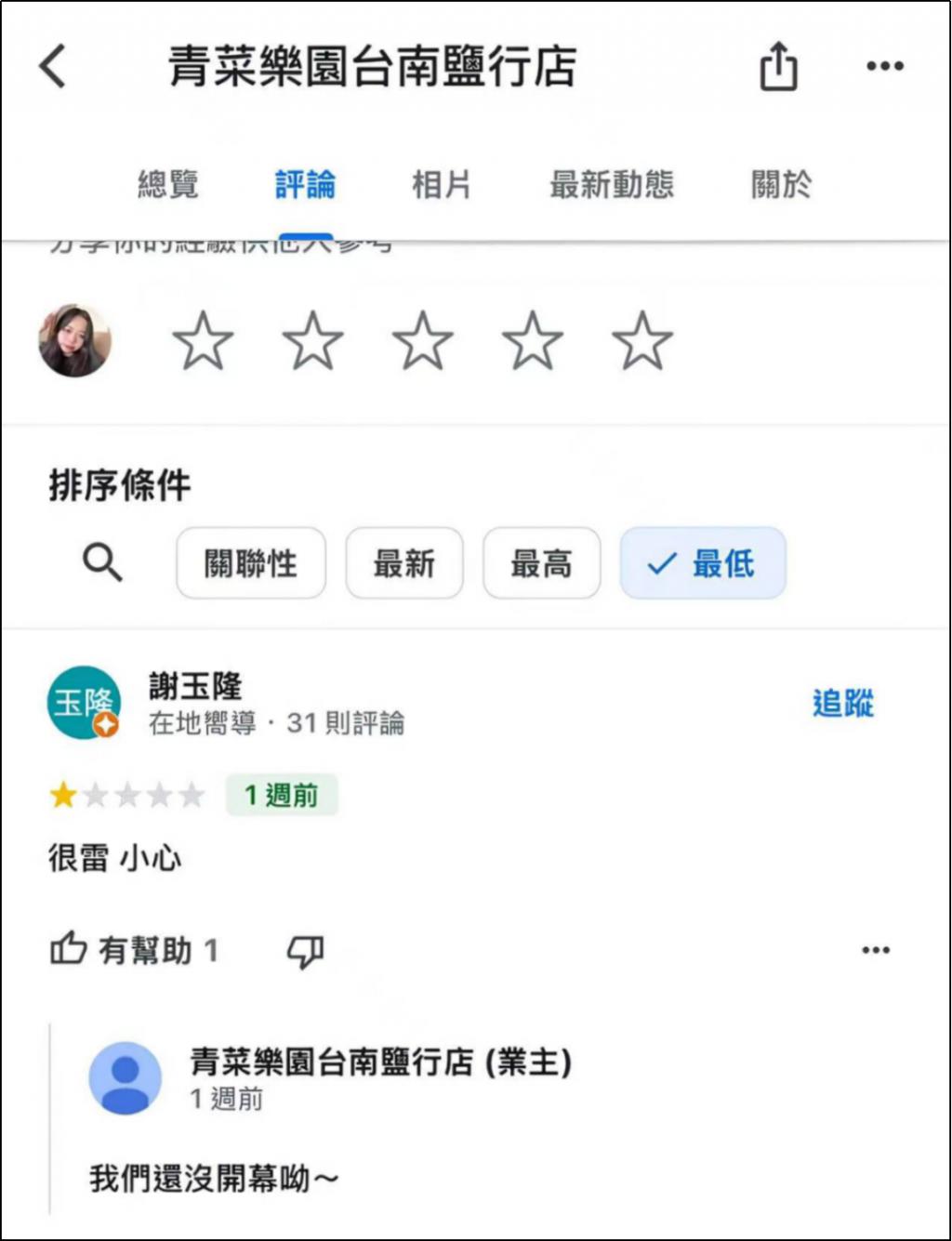
Task: Open more options for 謝玉隆's review
Action: point(875,950)
